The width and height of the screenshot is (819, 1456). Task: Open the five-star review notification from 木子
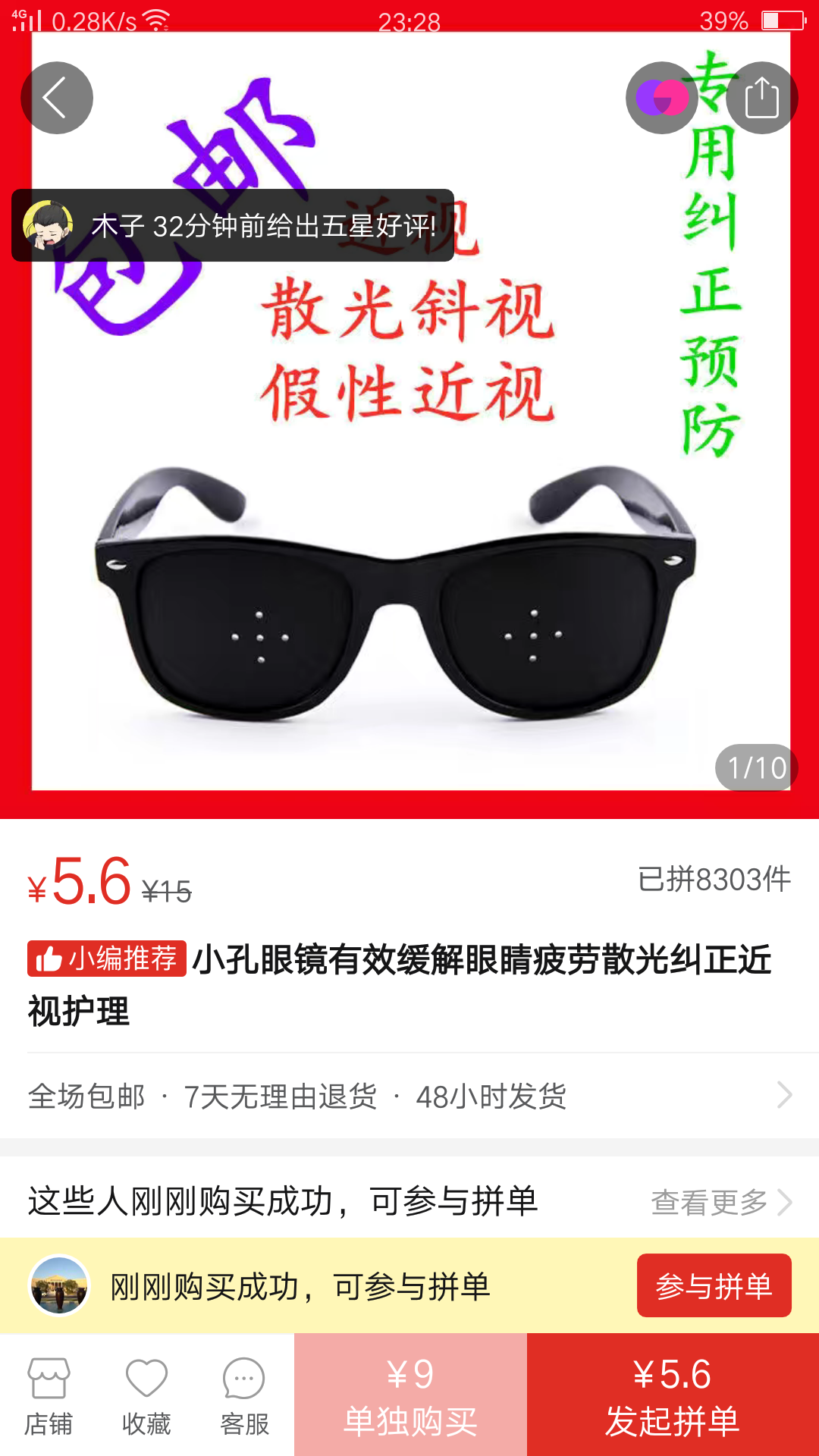233,225
